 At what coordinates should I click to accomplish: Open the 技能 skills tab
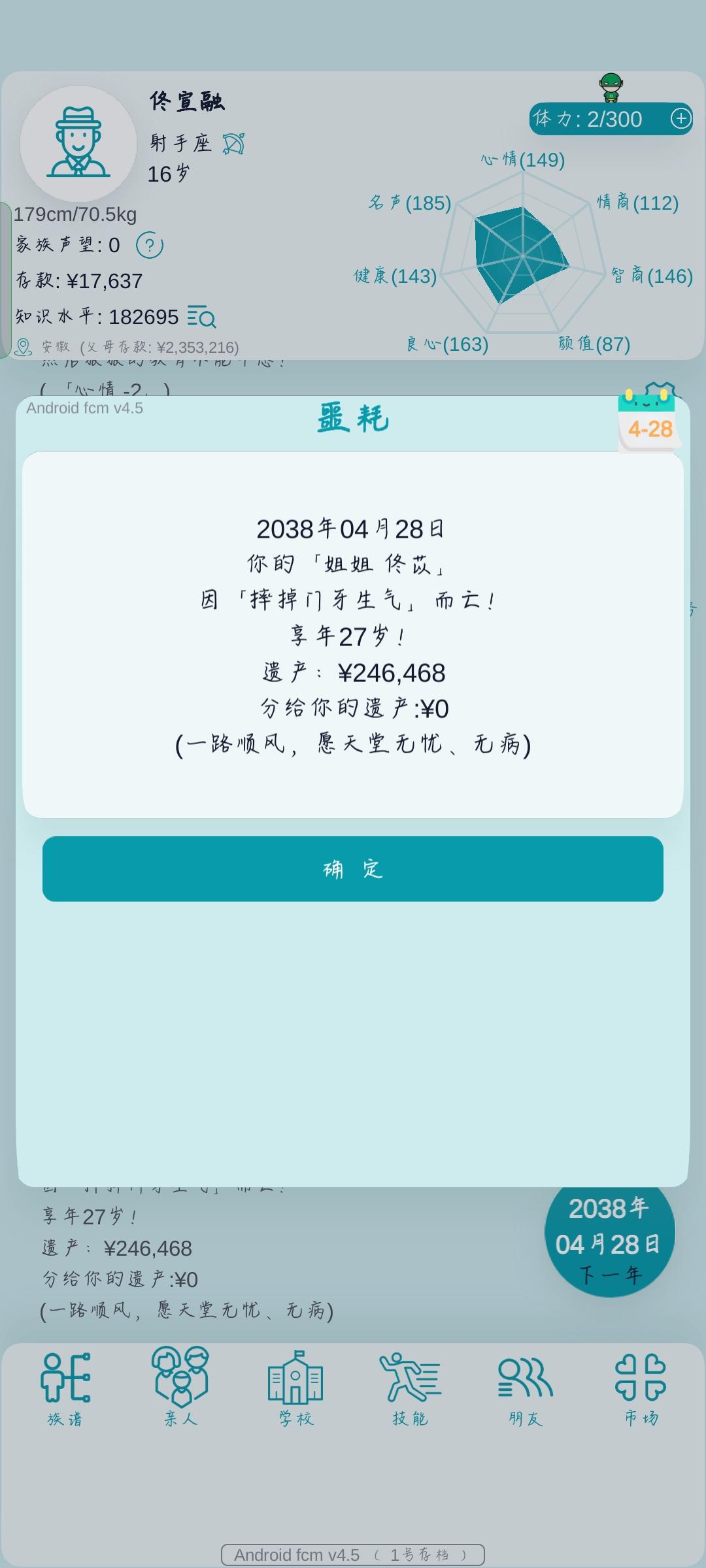(411, 1388)
